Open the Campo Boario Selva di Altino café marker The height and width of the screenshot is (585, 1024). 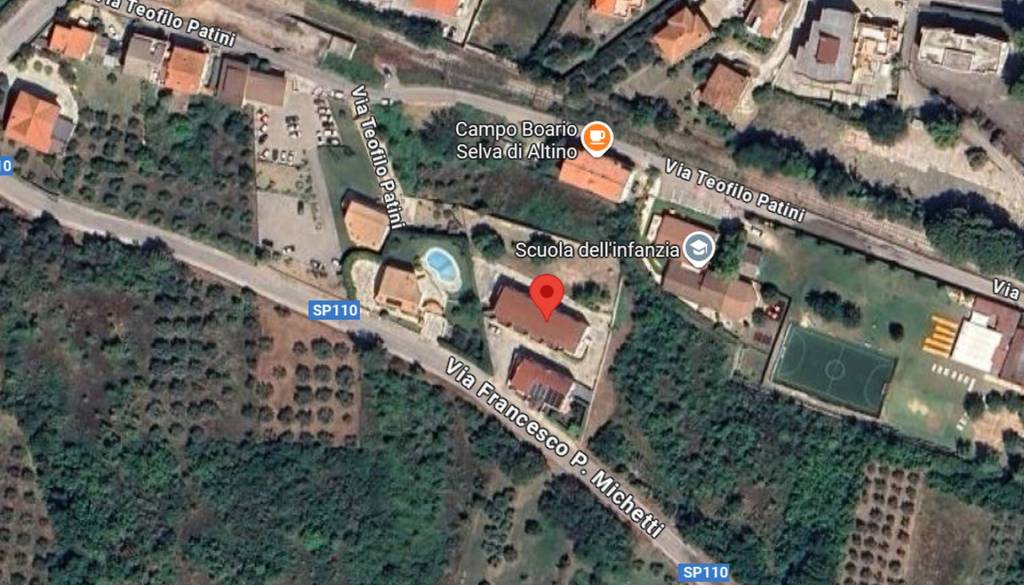click(597, 139)
